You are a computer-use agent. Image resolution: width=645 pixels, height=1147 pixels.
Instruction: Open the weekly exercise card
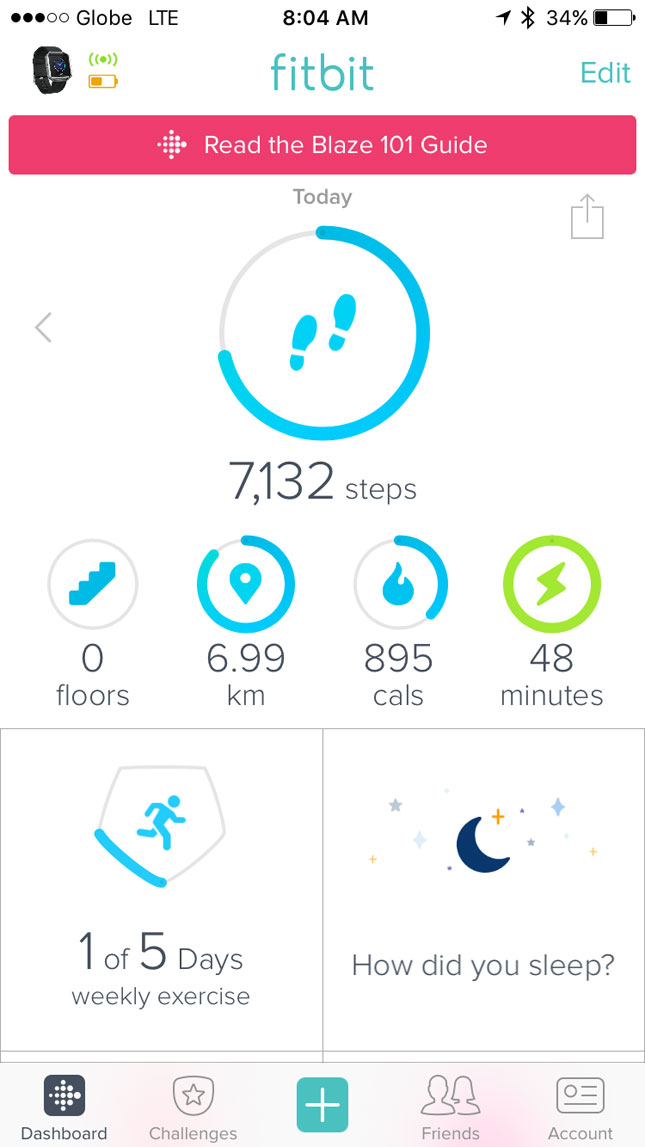click(x=161, y=888)
